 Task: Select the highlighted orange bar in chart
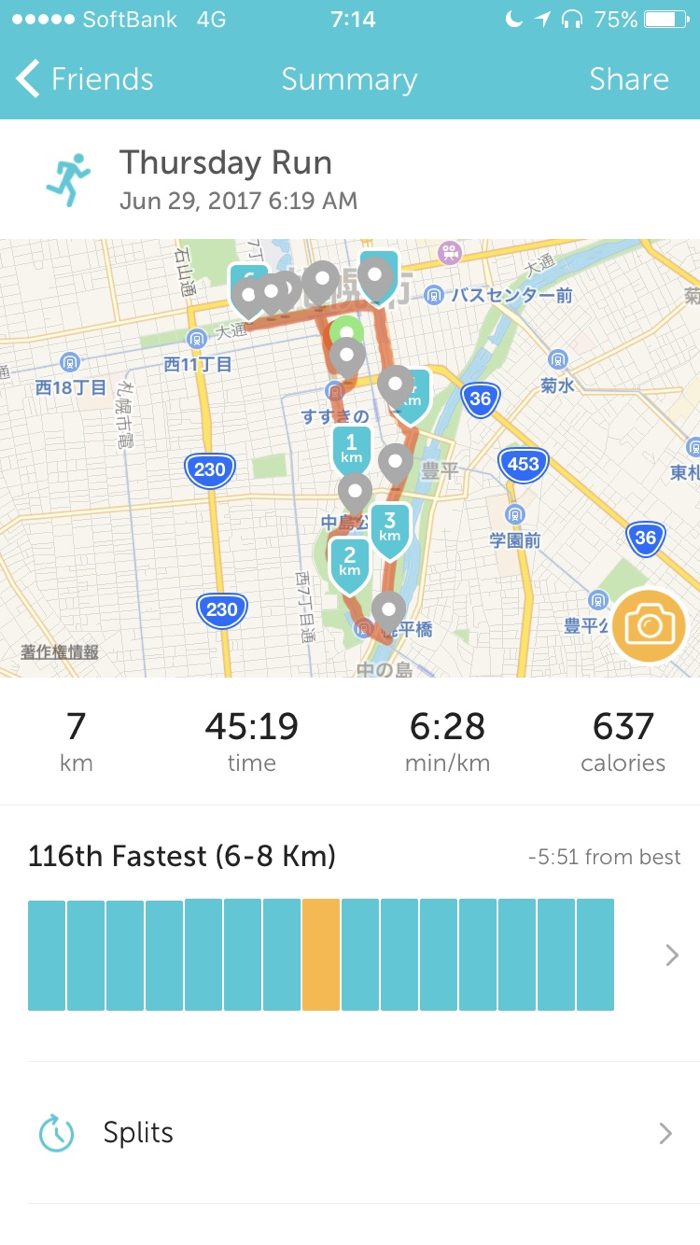click(x=321, y=955)
